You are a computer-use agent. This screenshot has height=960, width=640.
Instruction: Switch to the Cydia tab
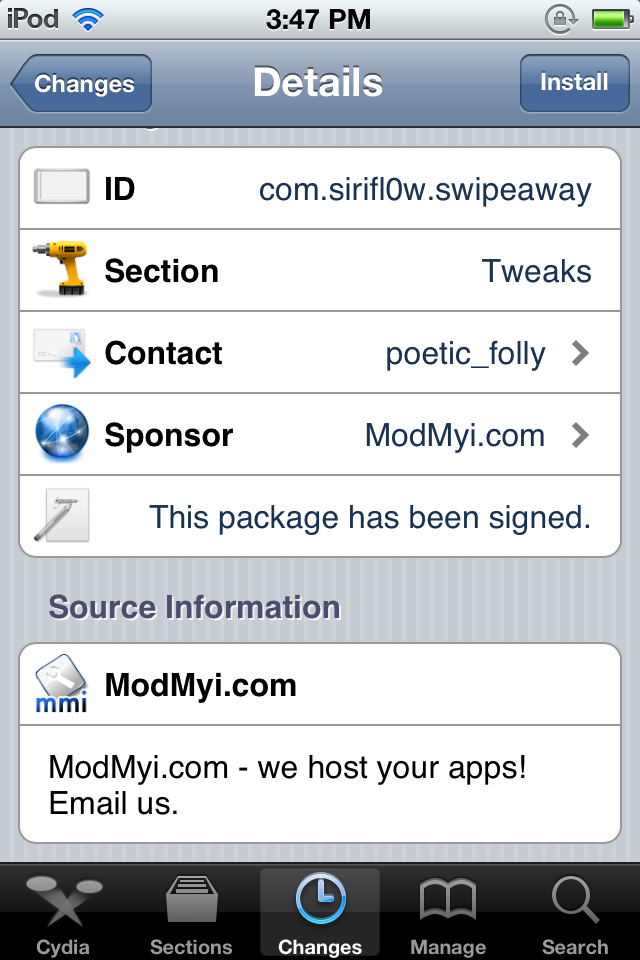[63, 915]
